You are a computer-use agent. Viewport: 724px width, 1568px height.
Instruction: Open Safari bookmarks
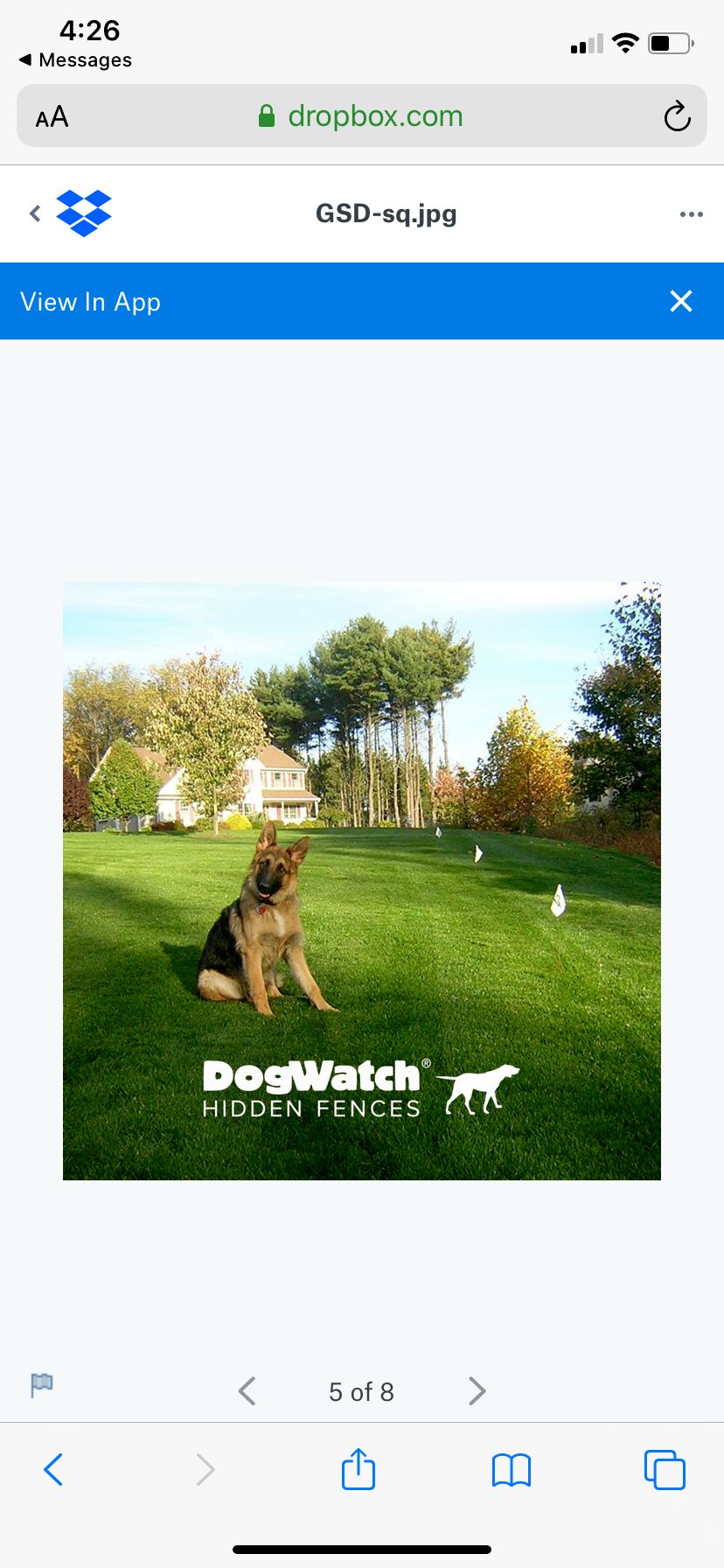[512, 1470]
